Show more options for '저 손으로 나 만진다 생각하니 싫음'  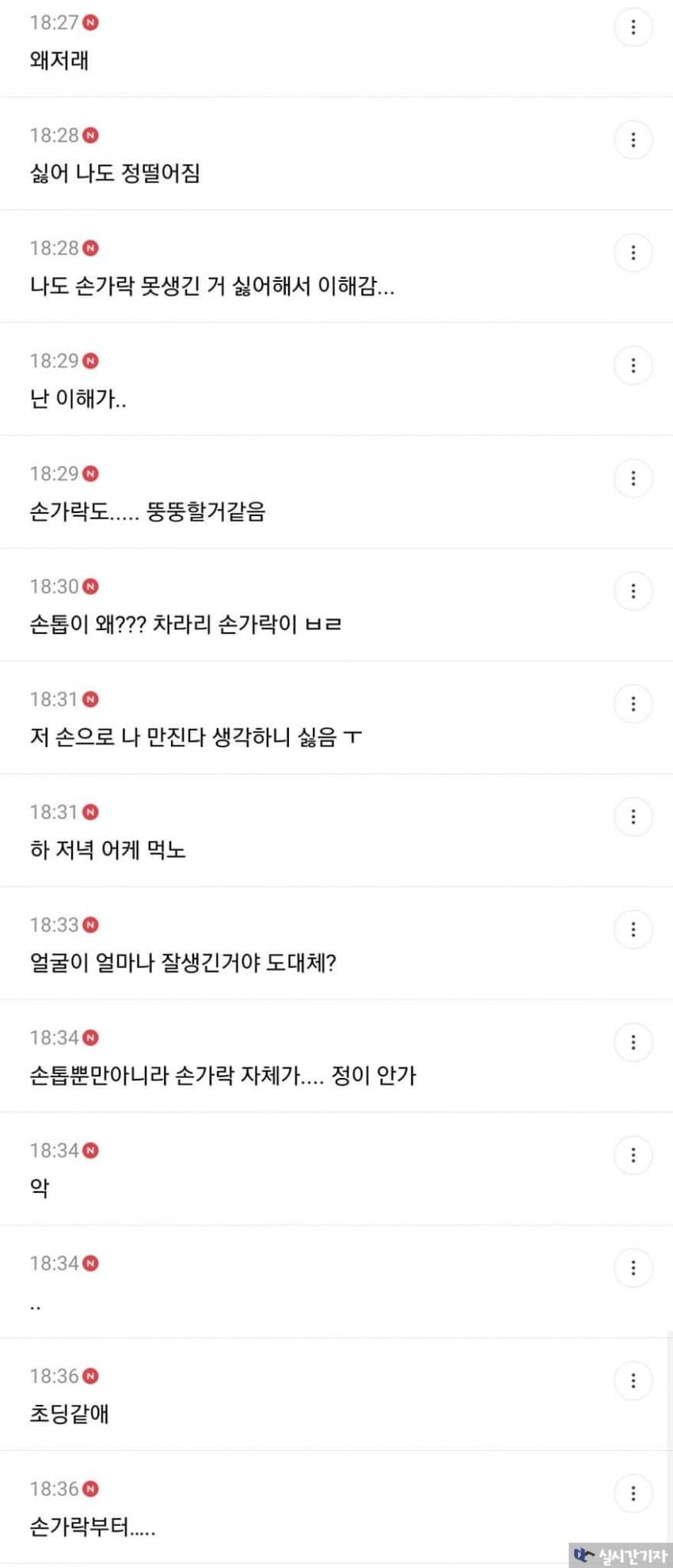pos(633,704)
